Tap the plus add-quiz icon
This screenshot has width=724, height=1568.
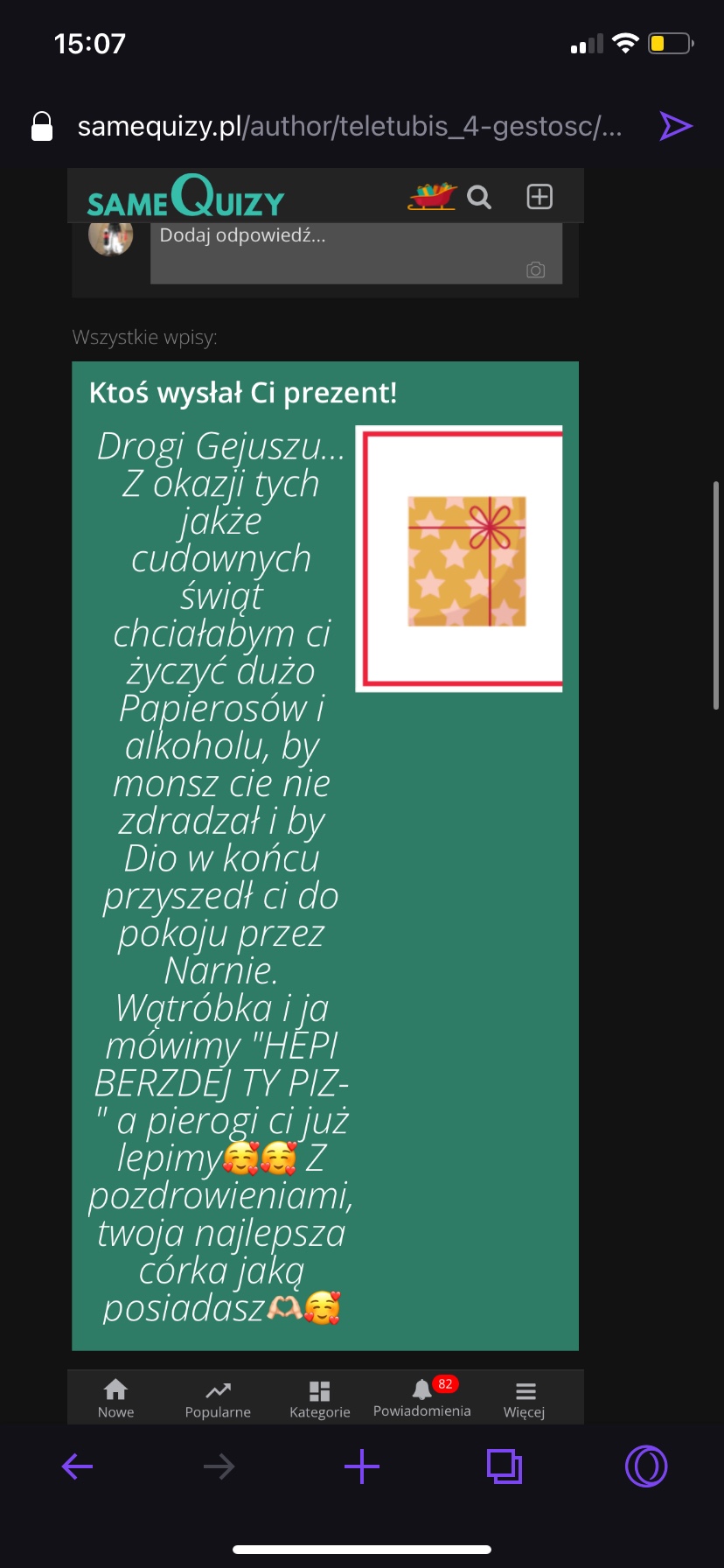pos(540,197)
